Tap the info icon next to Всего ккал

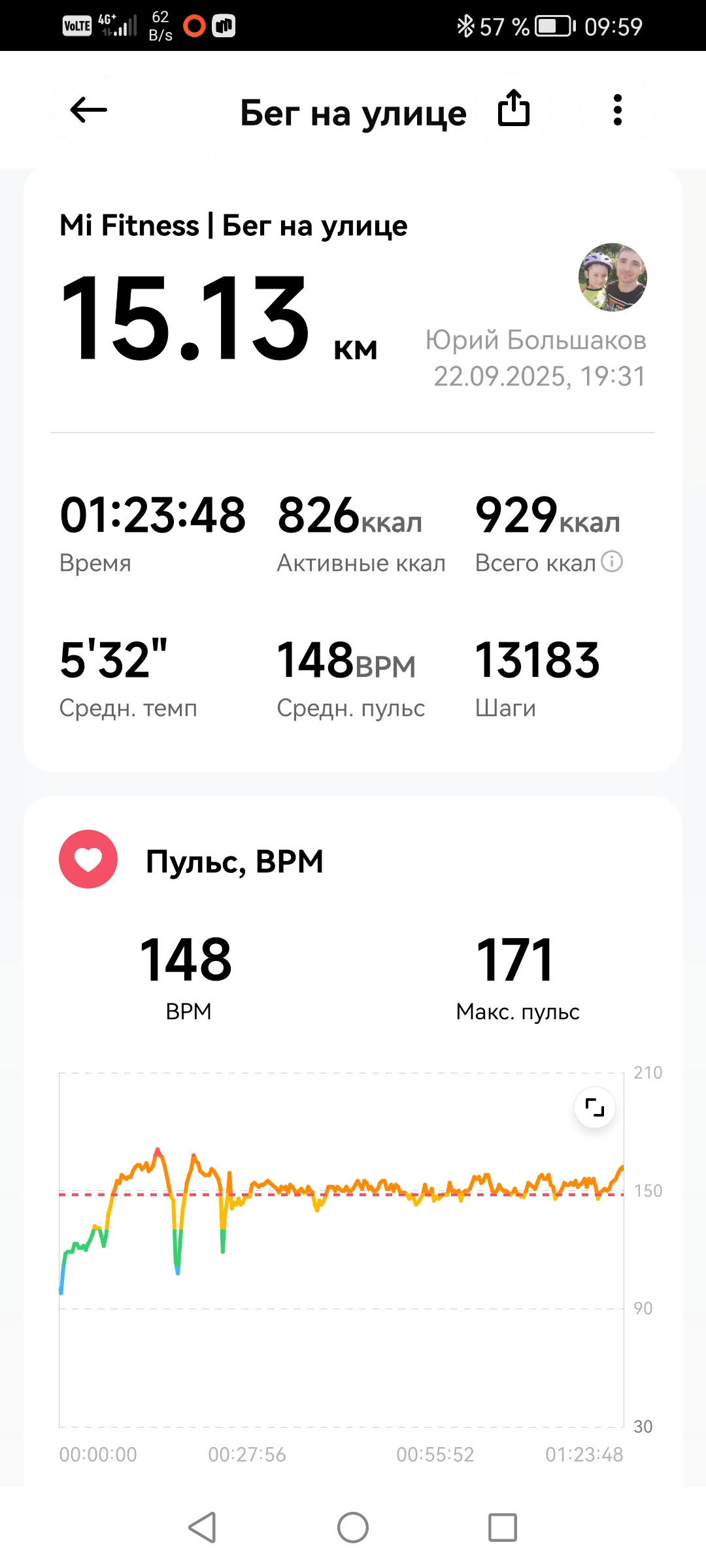(x=612, y=561)
